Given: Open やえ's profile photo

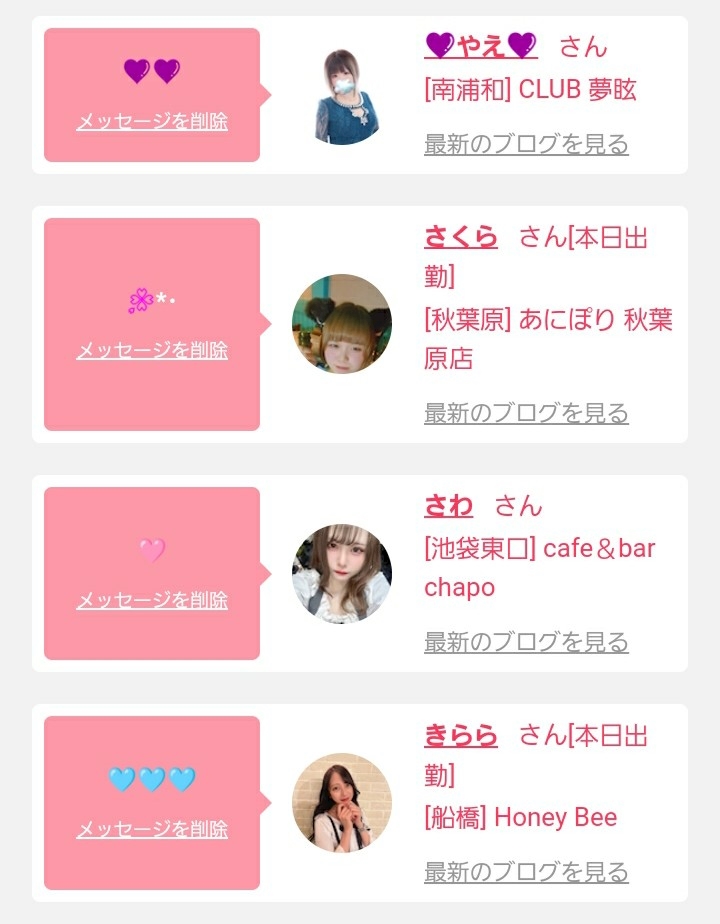Looking at the screenshot, I should 342,95.
